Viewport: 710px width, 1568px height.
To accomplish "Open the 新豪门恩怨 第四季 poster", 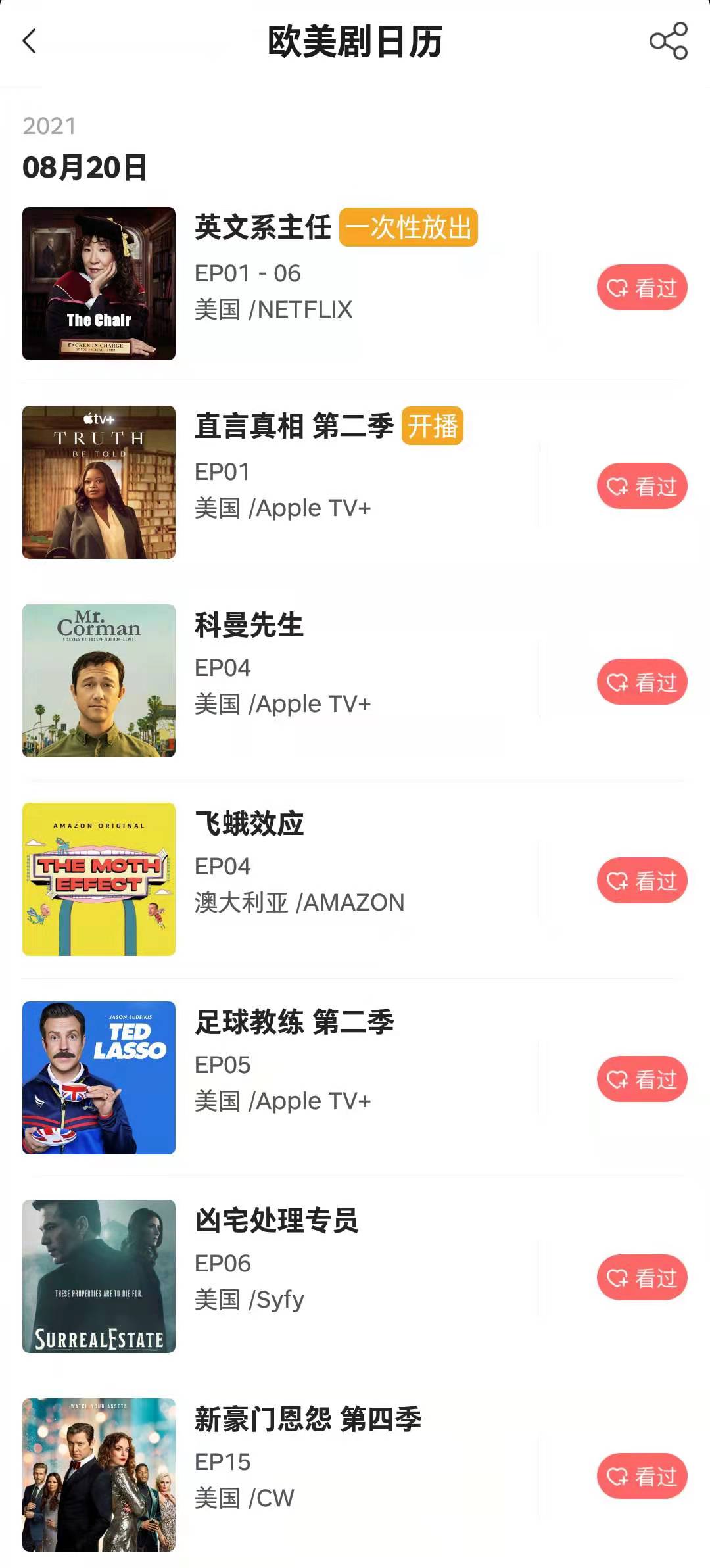I will pos(99,1475).
